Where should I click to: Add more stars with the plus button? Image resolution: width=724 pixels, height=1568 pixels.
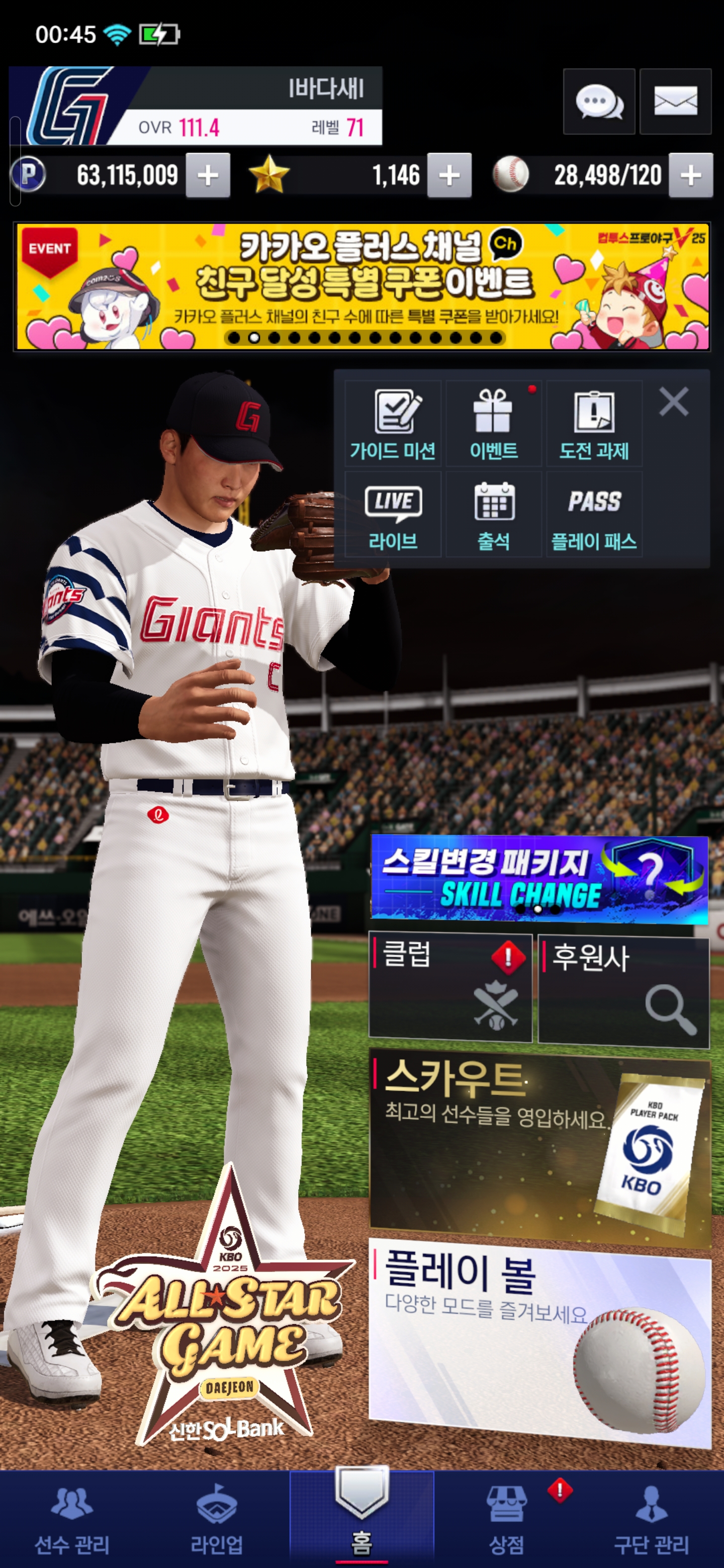(x=449, y=176)
